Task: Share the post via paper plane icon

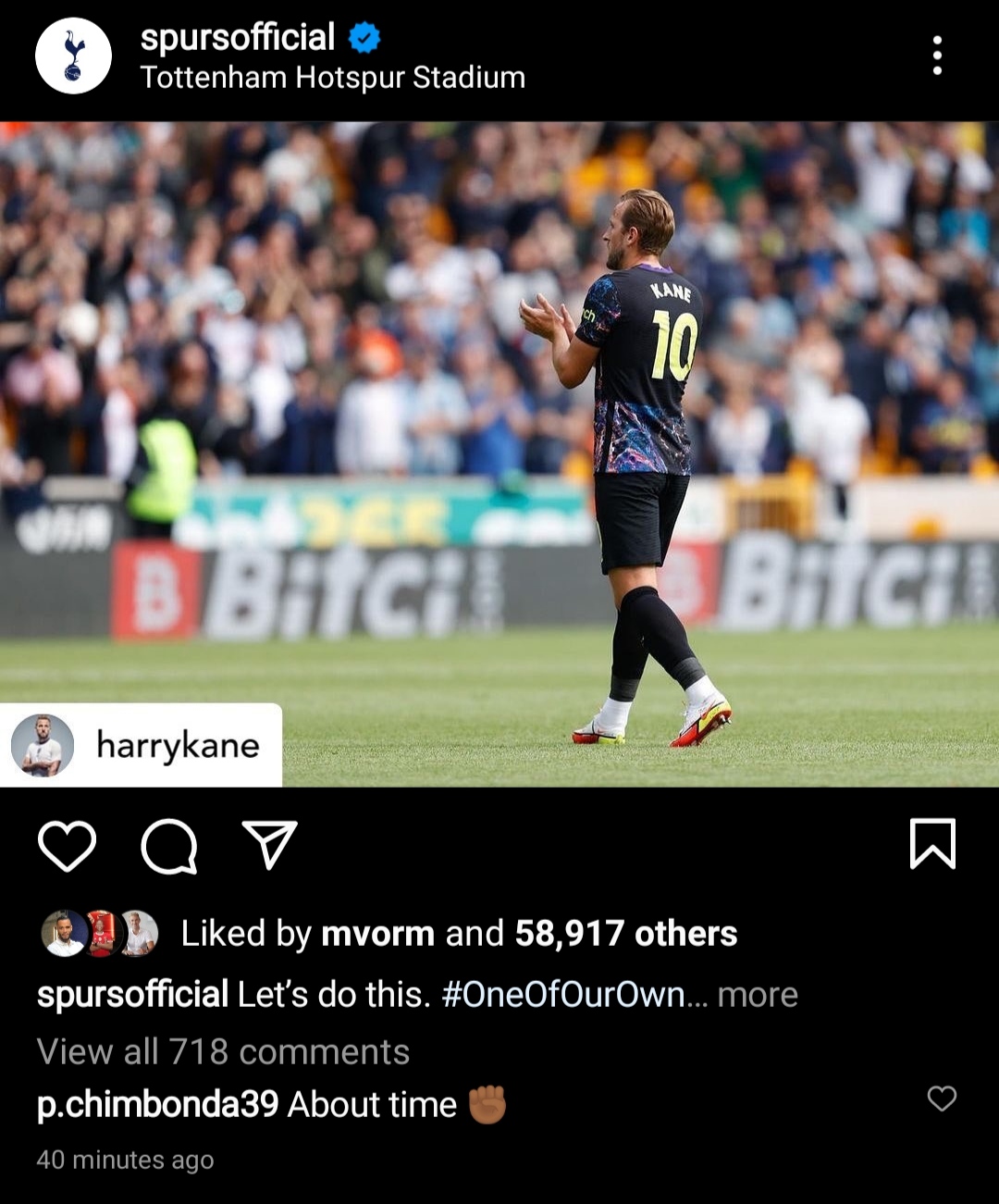Action: pos(269,843)
